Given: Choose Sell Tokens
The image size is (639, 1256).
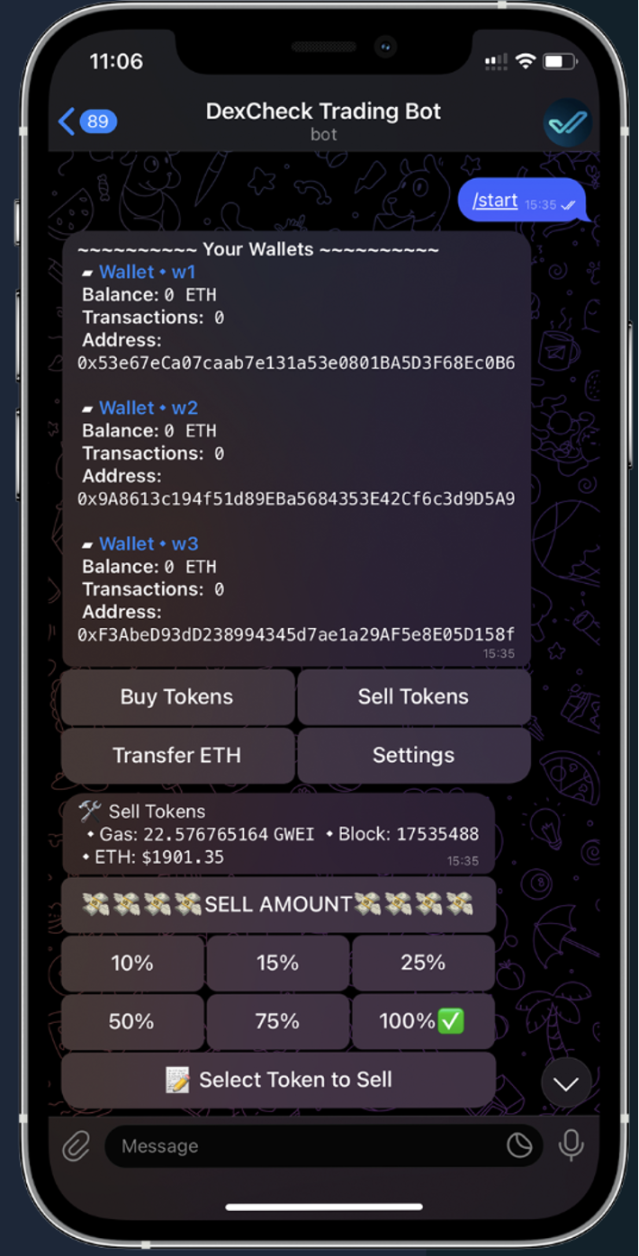Looking at the screenshot, I should tap(413, 697).
